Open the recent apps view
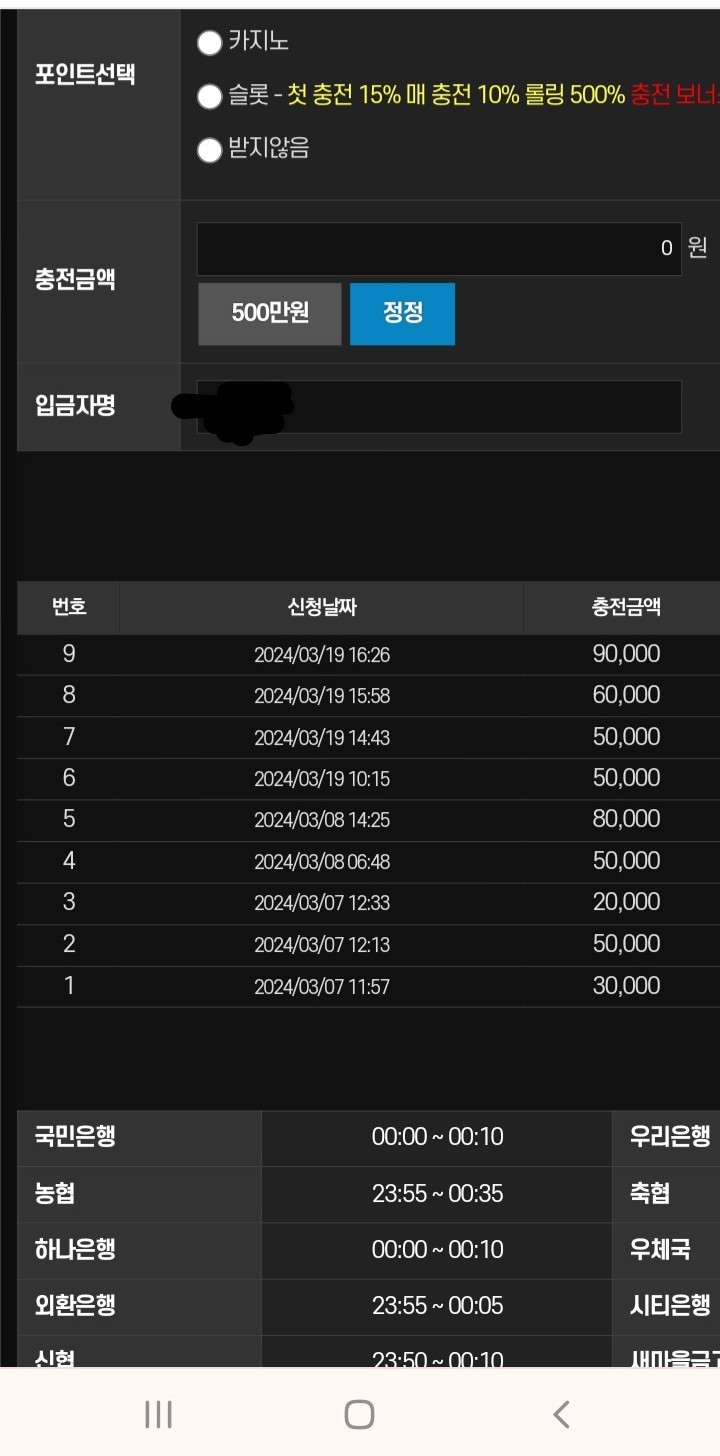Screen dimensions: 720x1456 coord(158,1414)
